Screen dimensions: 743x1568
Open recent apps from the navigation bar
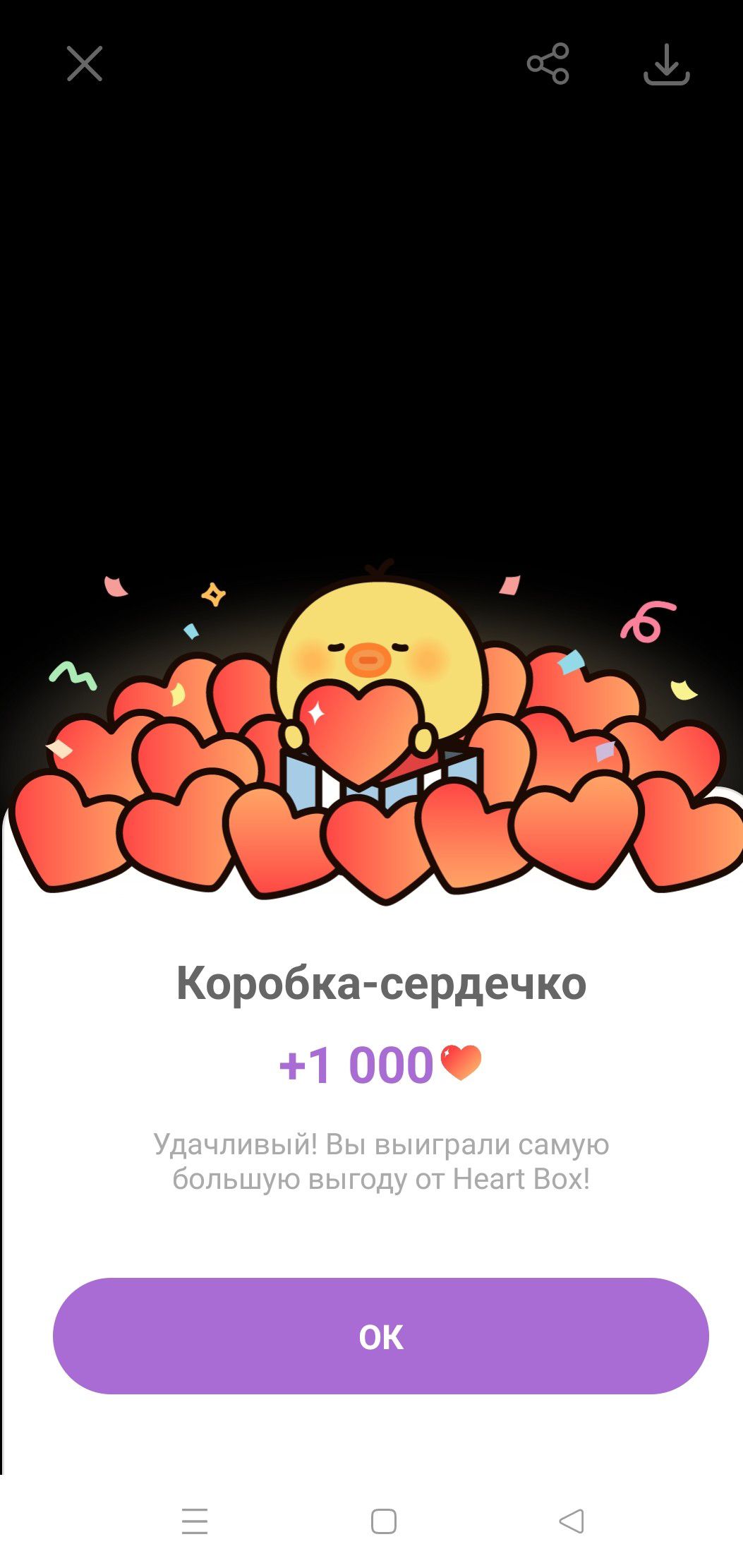(x=195, y=1521)
